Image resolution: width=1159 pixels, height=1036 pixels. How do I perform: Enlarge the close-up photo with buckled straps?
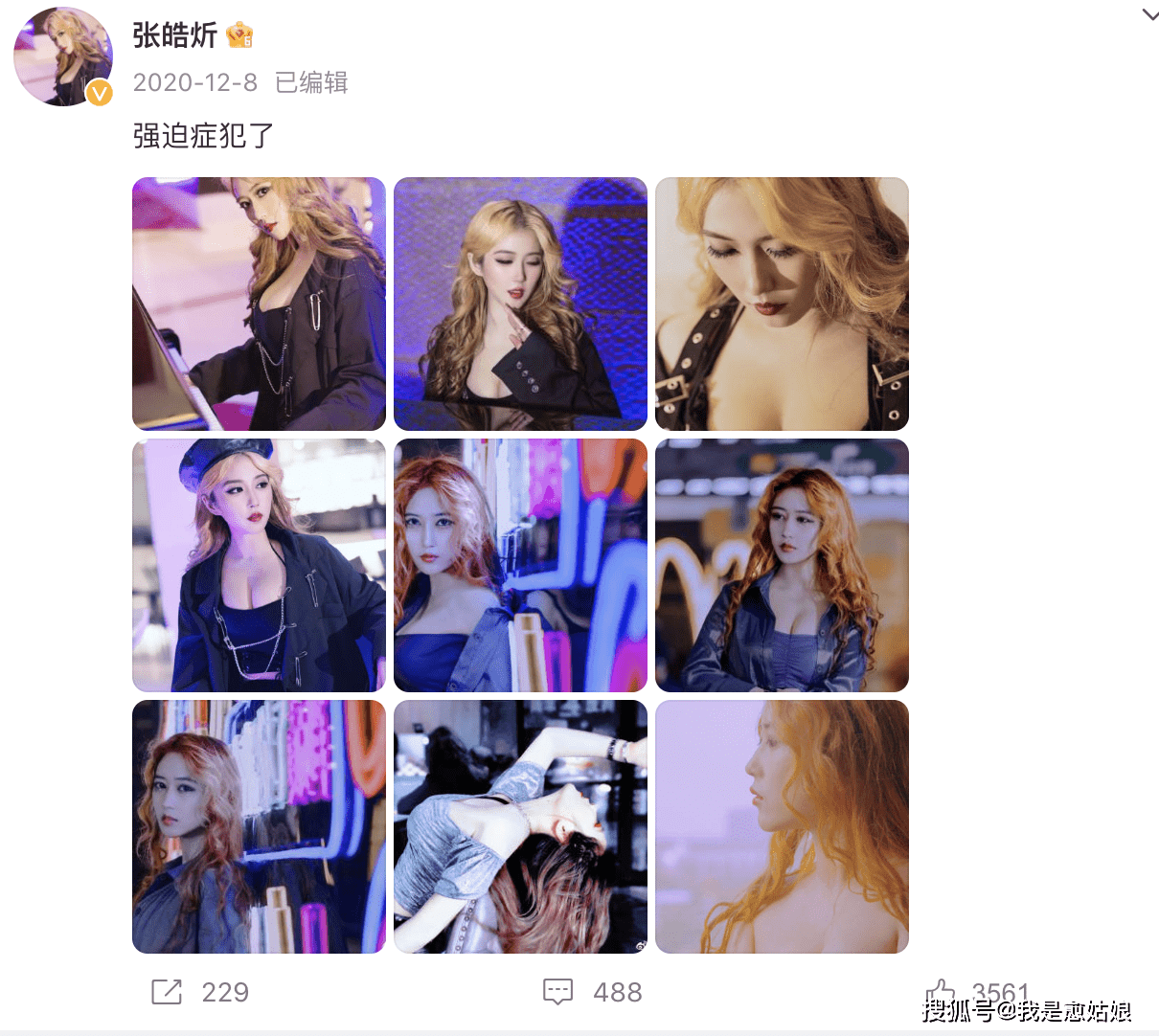[782, 304]
